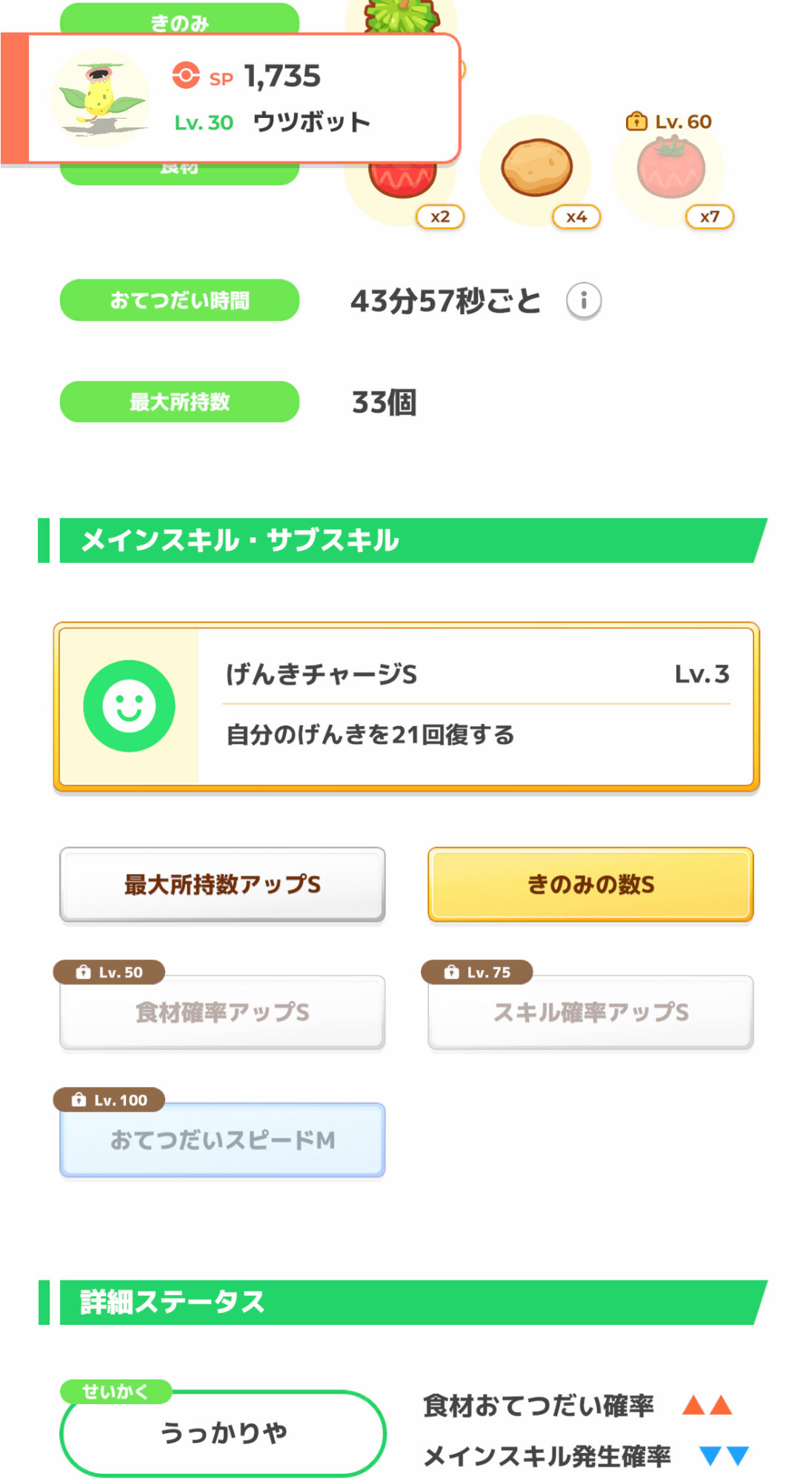Viewport: 812px width, 1482px height.
Task: View the locked スキル確率アップS sub skill
Action: pos(590,1012)
